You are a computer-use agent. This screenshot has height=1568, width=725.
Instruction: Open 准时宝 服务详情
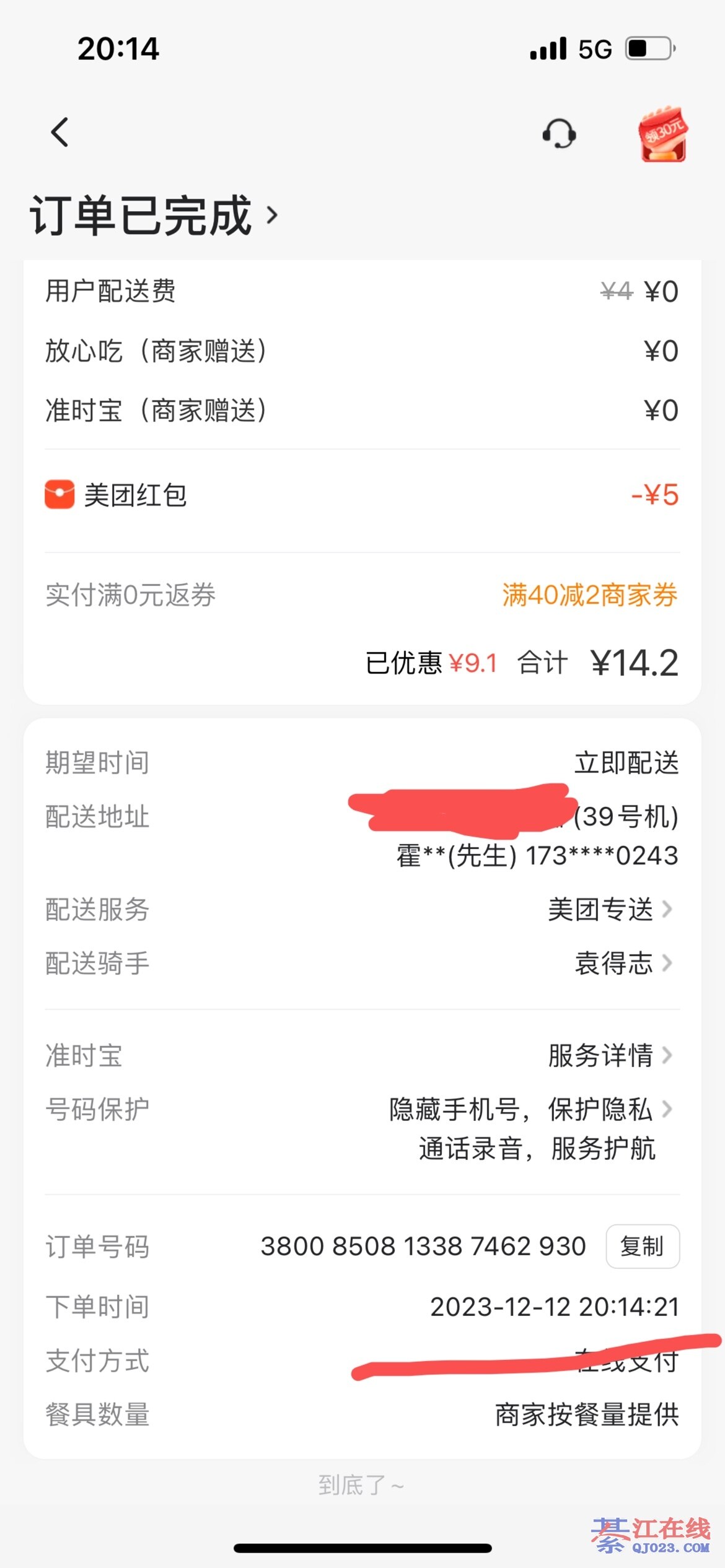(610, 1055)
